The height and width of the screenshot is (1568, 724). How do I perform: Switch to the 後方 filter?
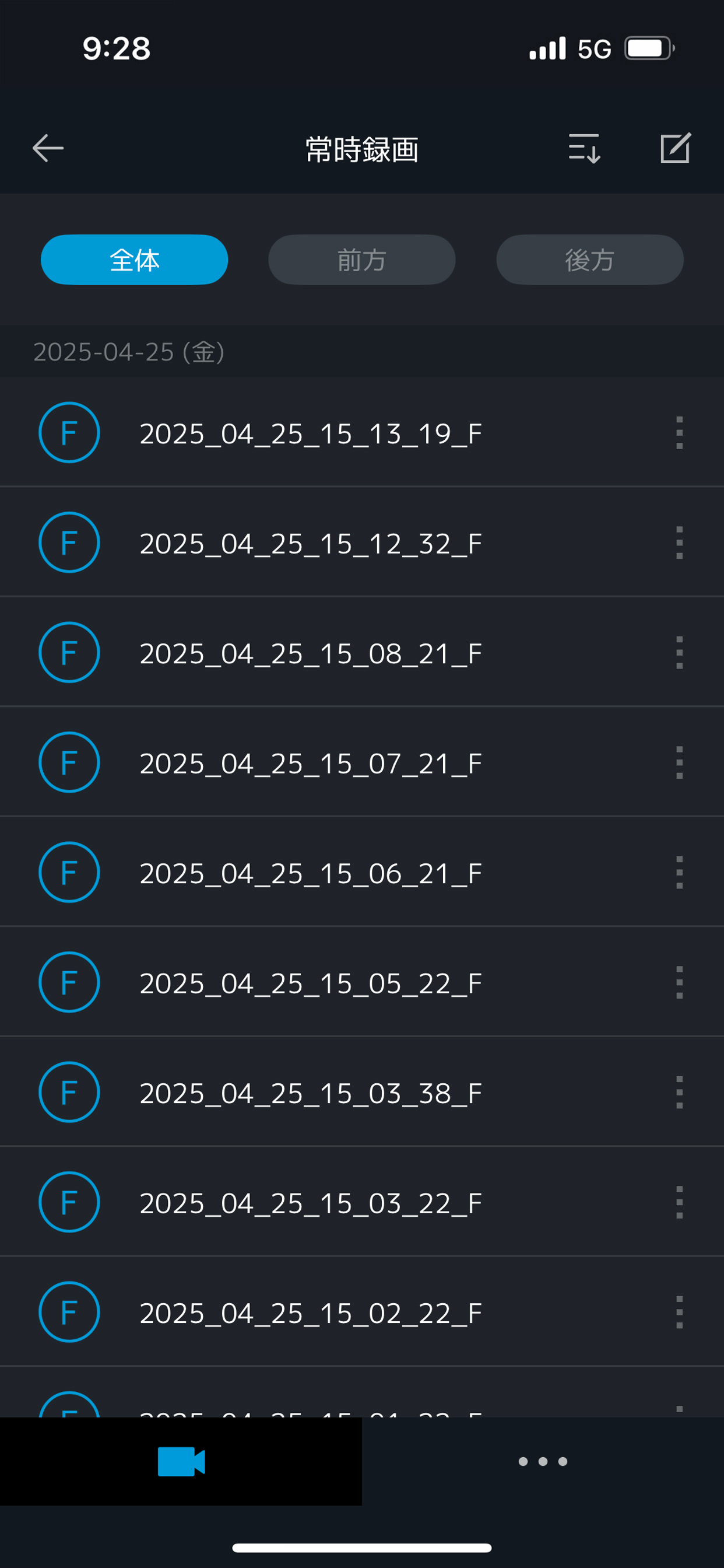(589, 260)
